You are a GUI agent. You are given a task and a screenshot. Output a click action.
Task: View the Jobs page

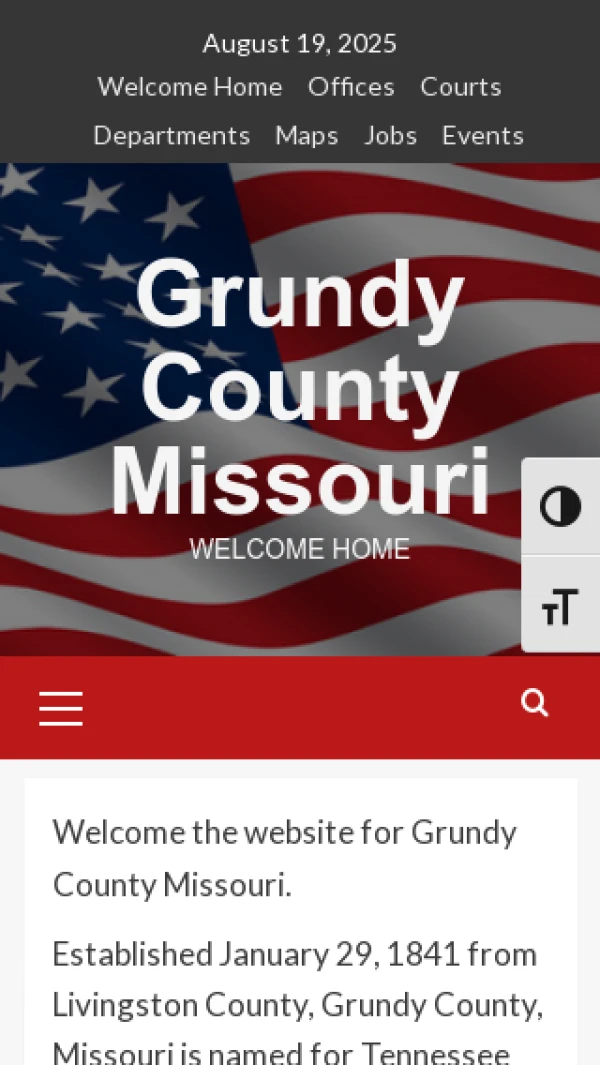point(390,135)
